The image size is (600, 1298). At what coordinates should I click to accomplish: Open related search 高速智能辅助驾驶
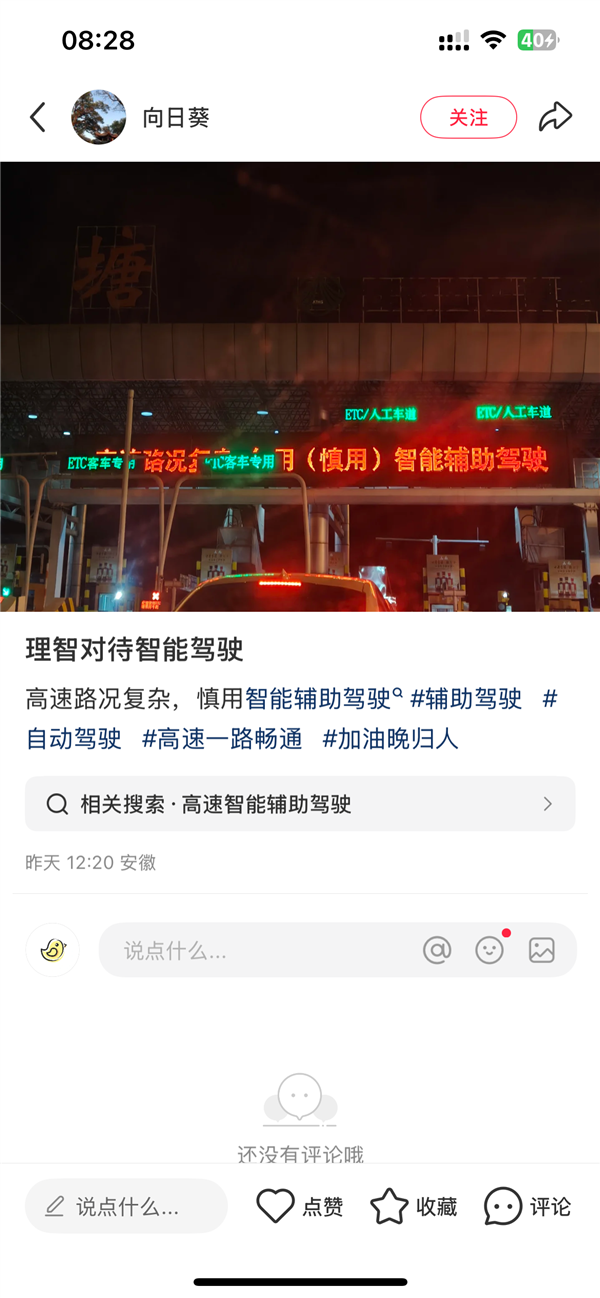(300, 804)
